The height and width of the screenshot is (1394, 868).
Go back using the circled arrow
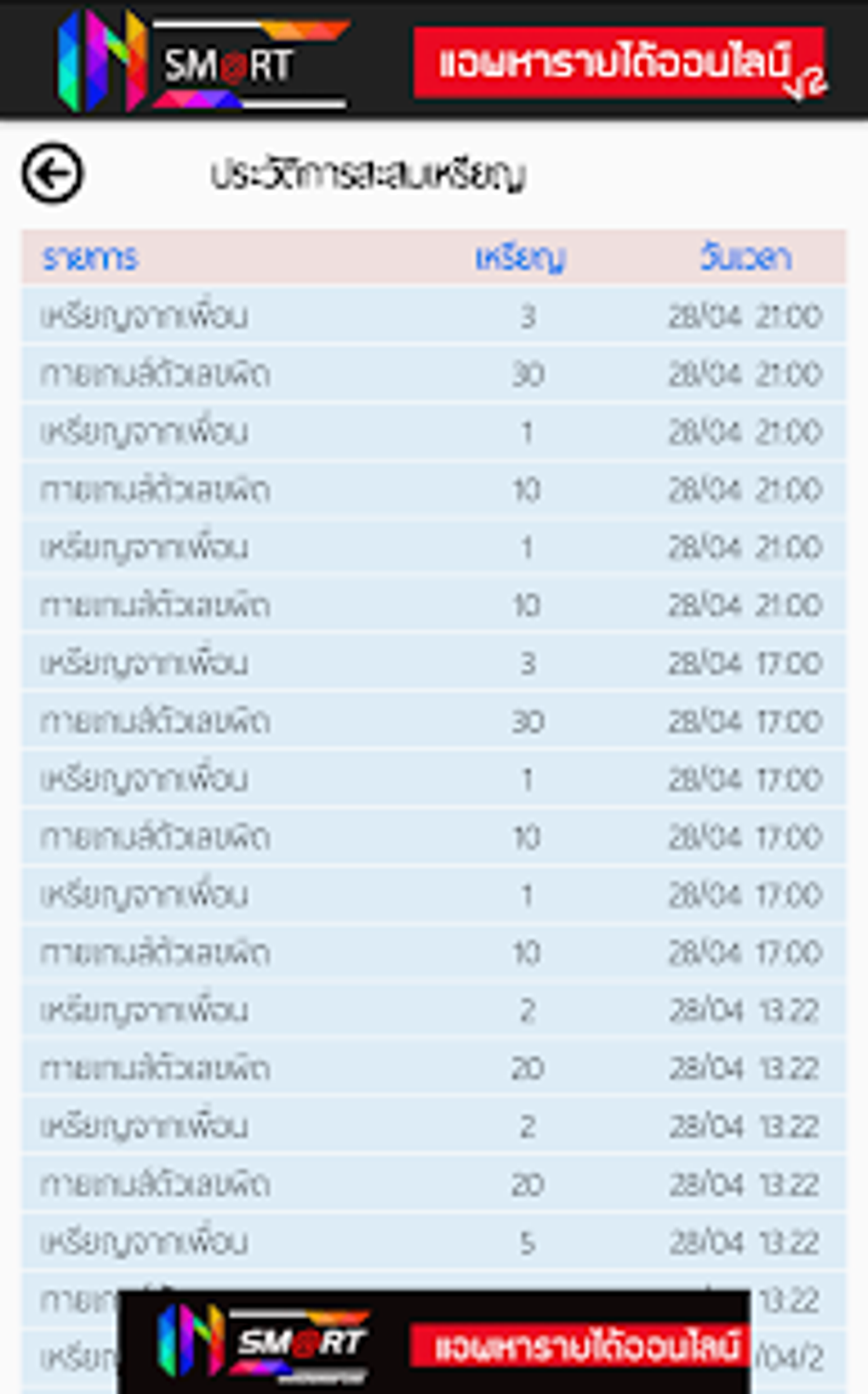click(x=53, y=174)
